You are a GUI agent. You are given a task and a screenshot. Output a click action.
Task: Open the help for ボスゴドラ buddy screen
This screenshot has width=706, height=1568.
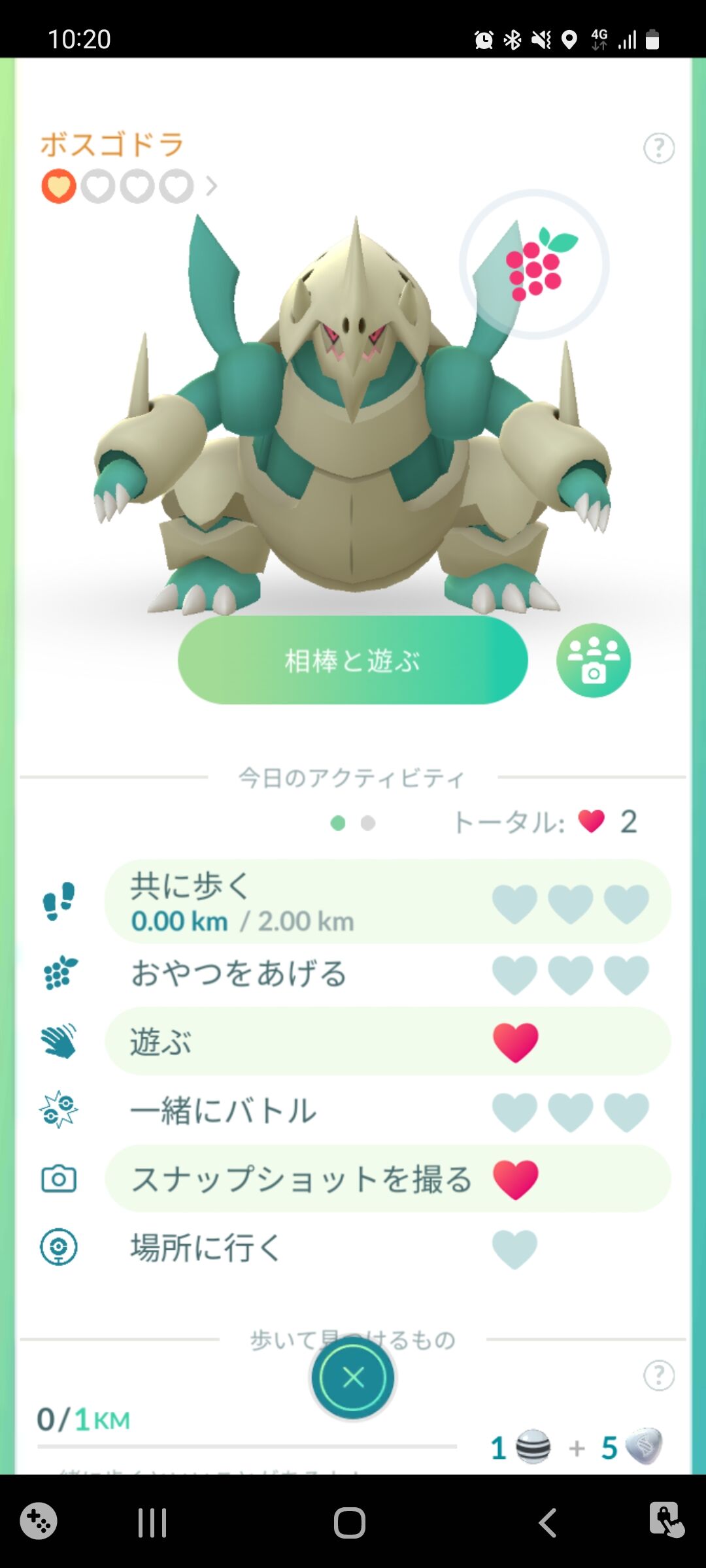[x=660, y=148]
